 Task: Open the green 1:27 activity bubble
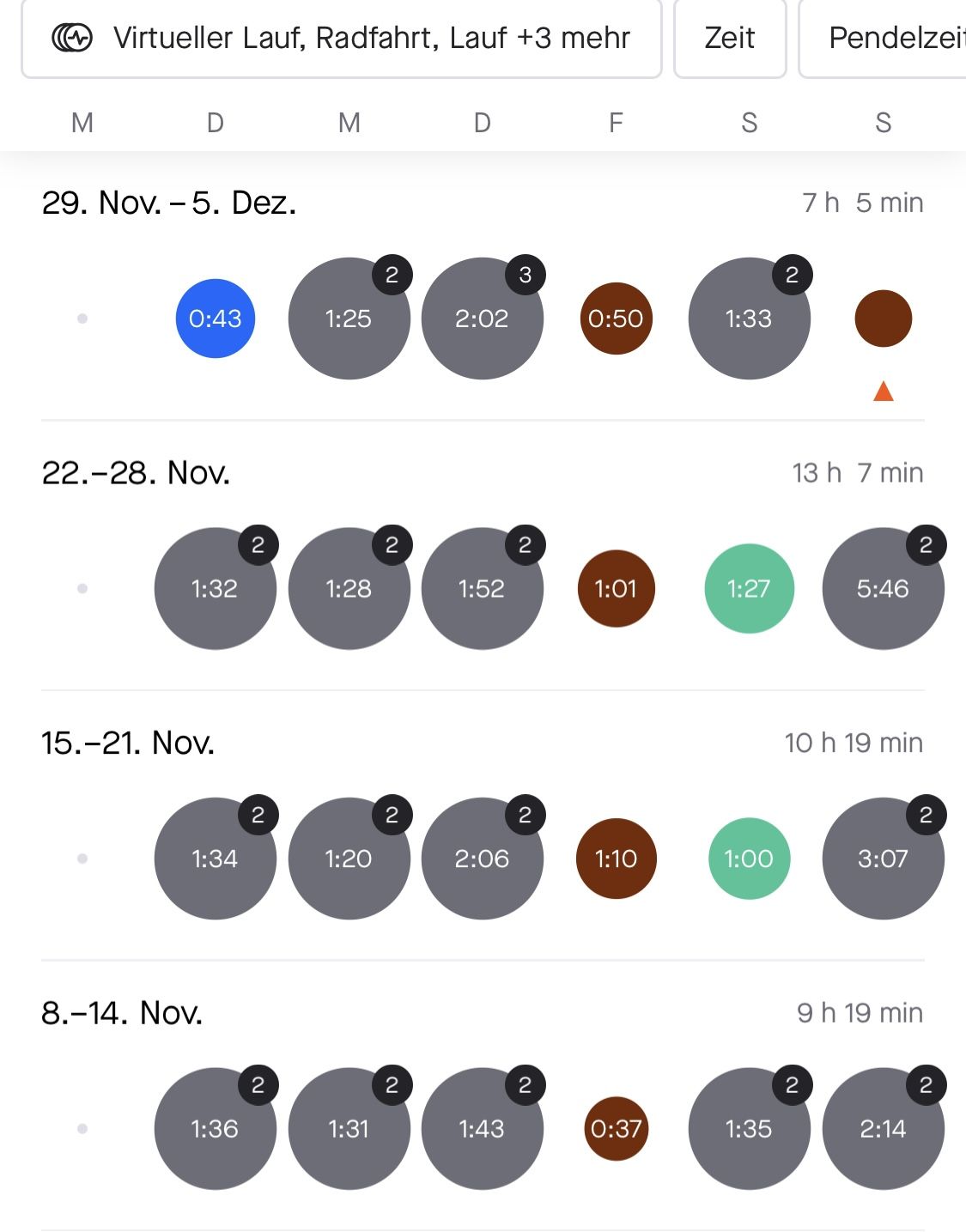749,589
